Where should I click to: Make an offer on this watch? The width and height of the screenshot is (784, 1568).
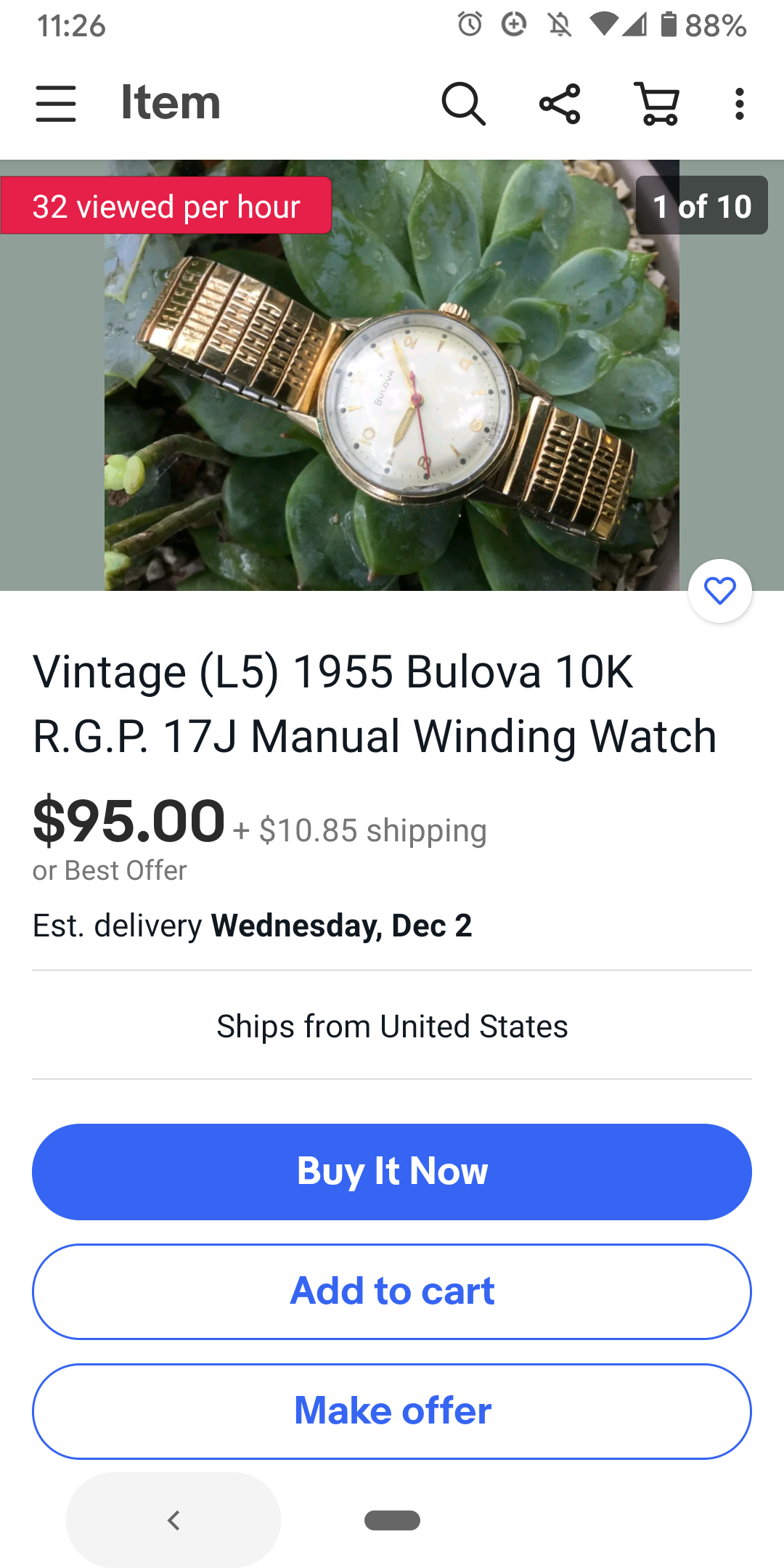pos(392,1411)
